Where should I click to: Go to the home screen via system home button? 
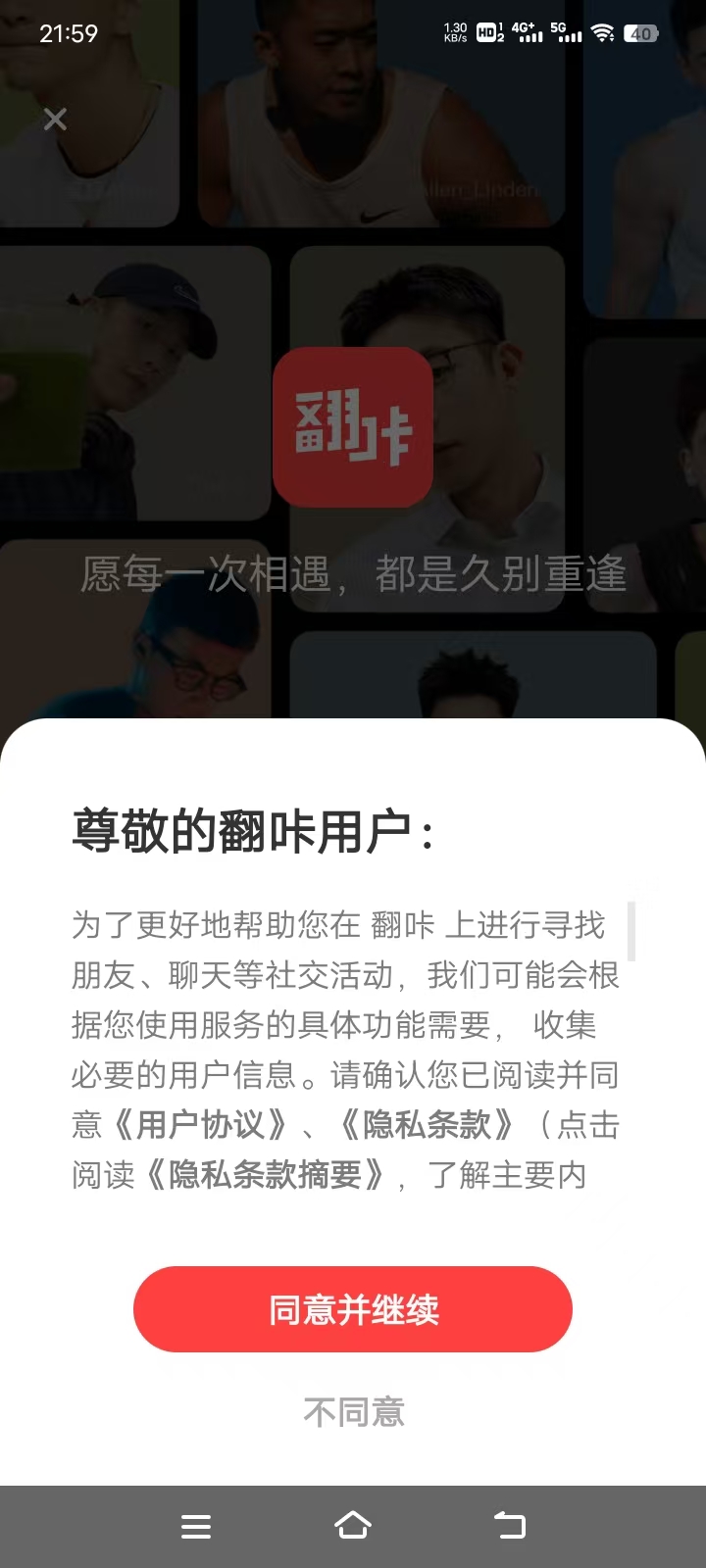353,1526
